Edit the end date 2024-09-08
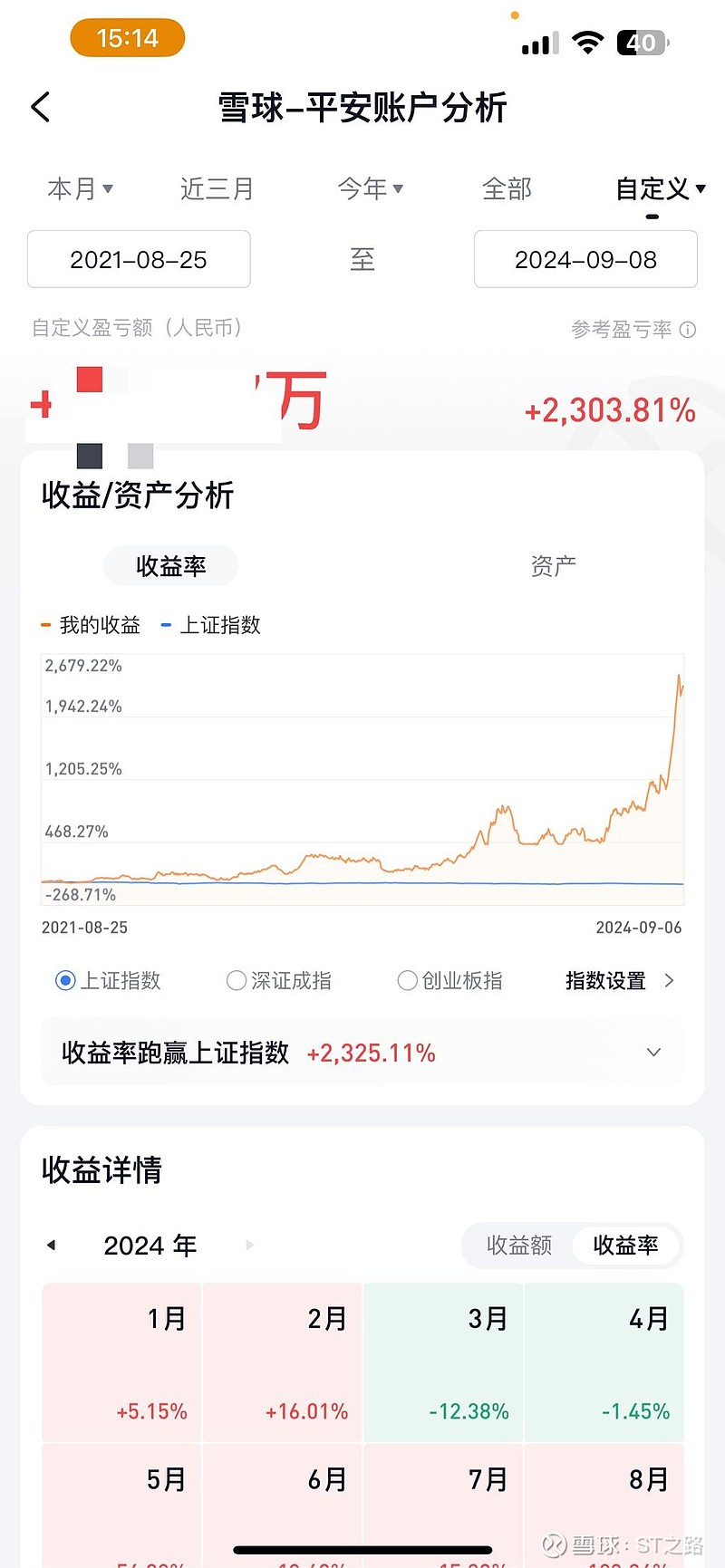The height and width of the screenshot is (1568, 725). pyautogui.click(x=585, y=259)
